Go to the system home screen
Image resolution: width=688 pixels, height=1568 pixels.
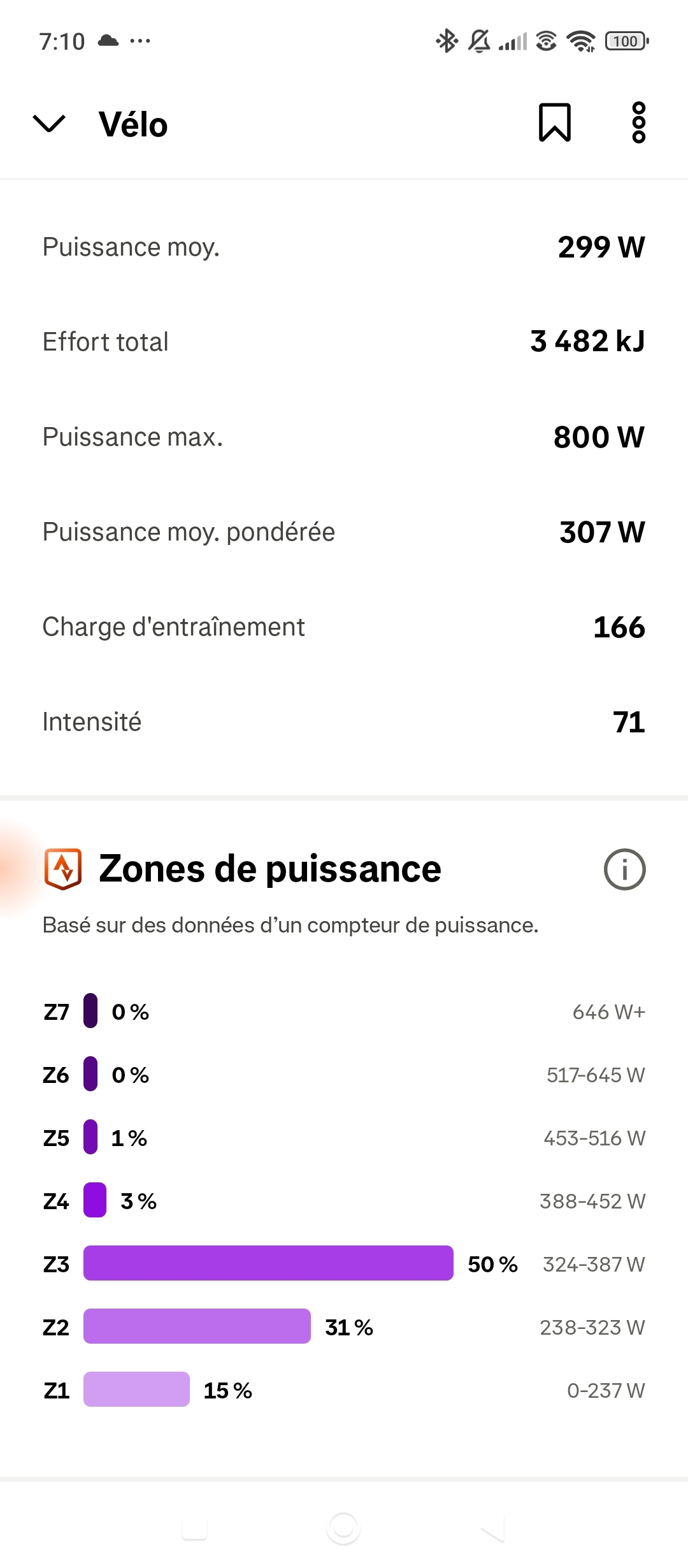click(344, 1528)
